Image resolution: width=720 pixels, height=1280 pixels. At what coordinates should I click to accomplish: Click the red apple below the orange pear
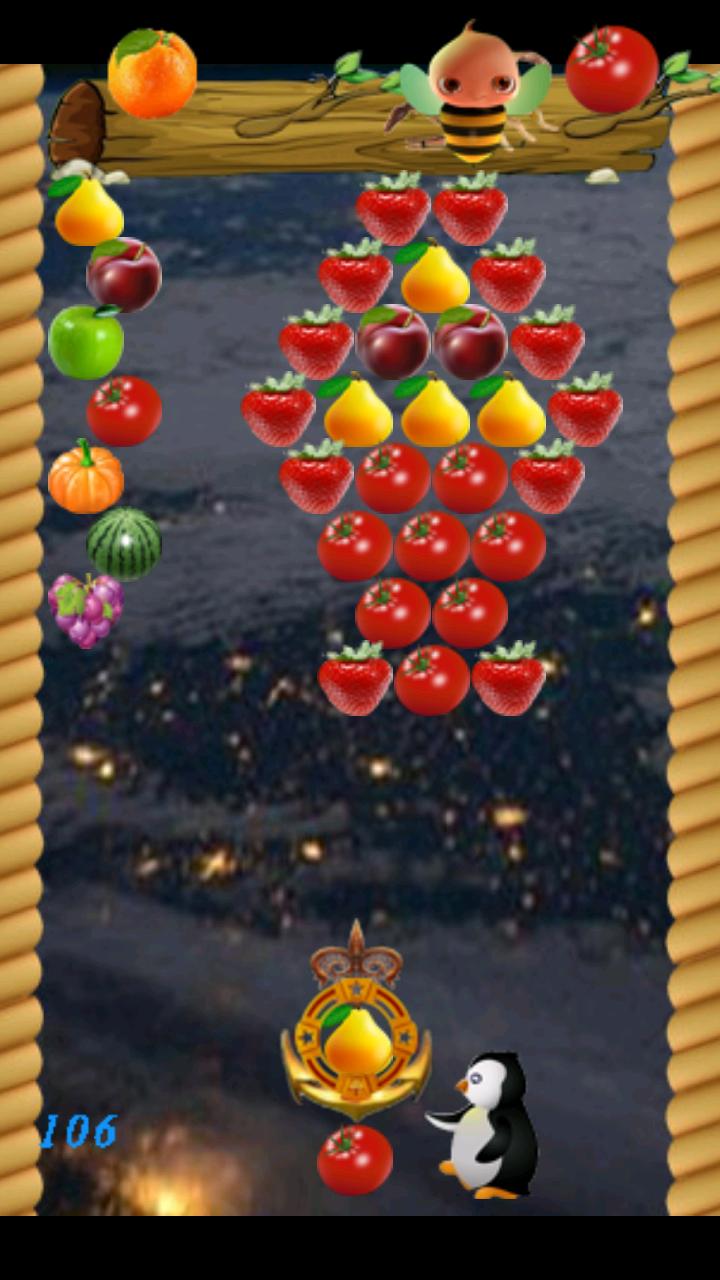click(120, 270)
